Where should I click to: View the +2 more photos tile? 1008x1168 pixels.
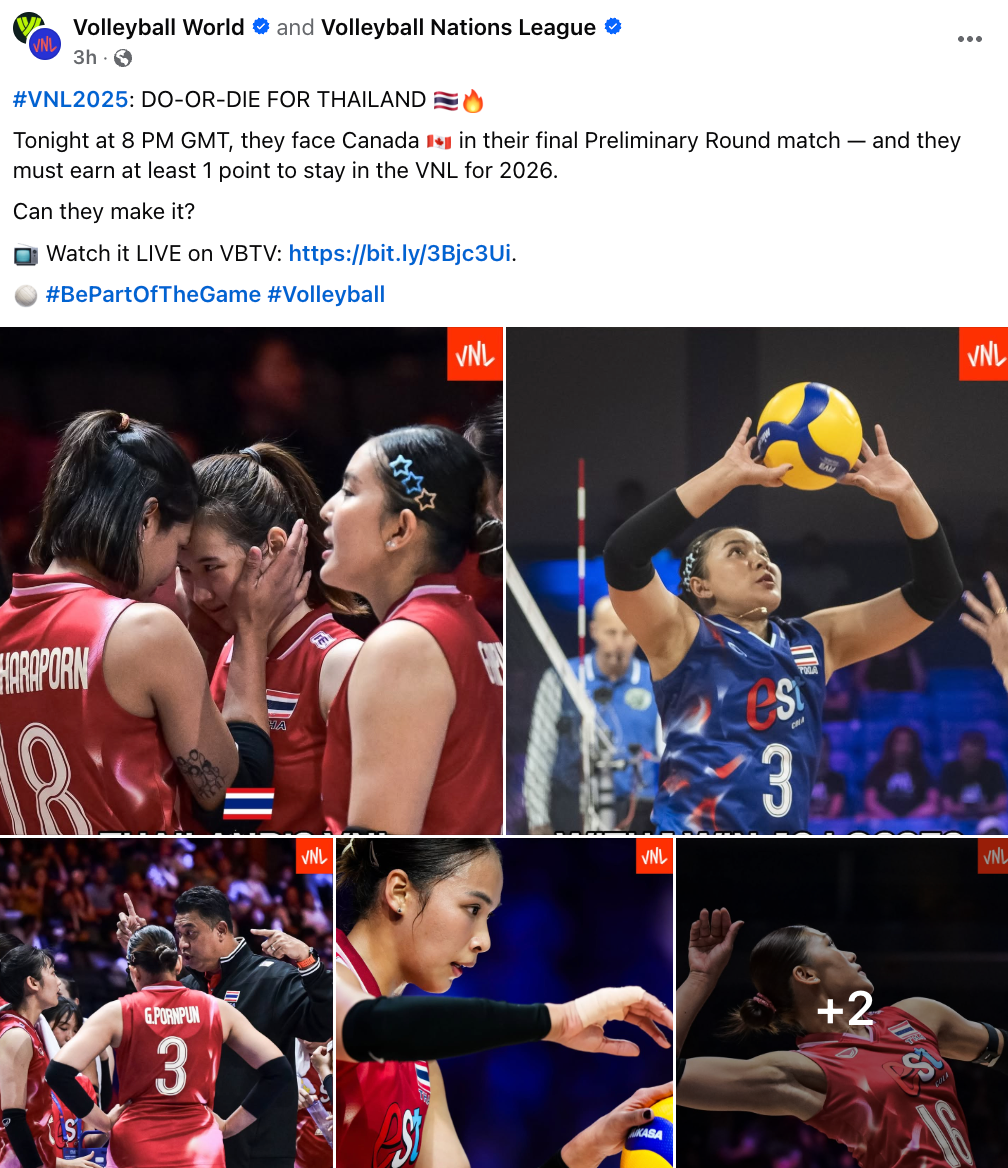(843, 1002)
